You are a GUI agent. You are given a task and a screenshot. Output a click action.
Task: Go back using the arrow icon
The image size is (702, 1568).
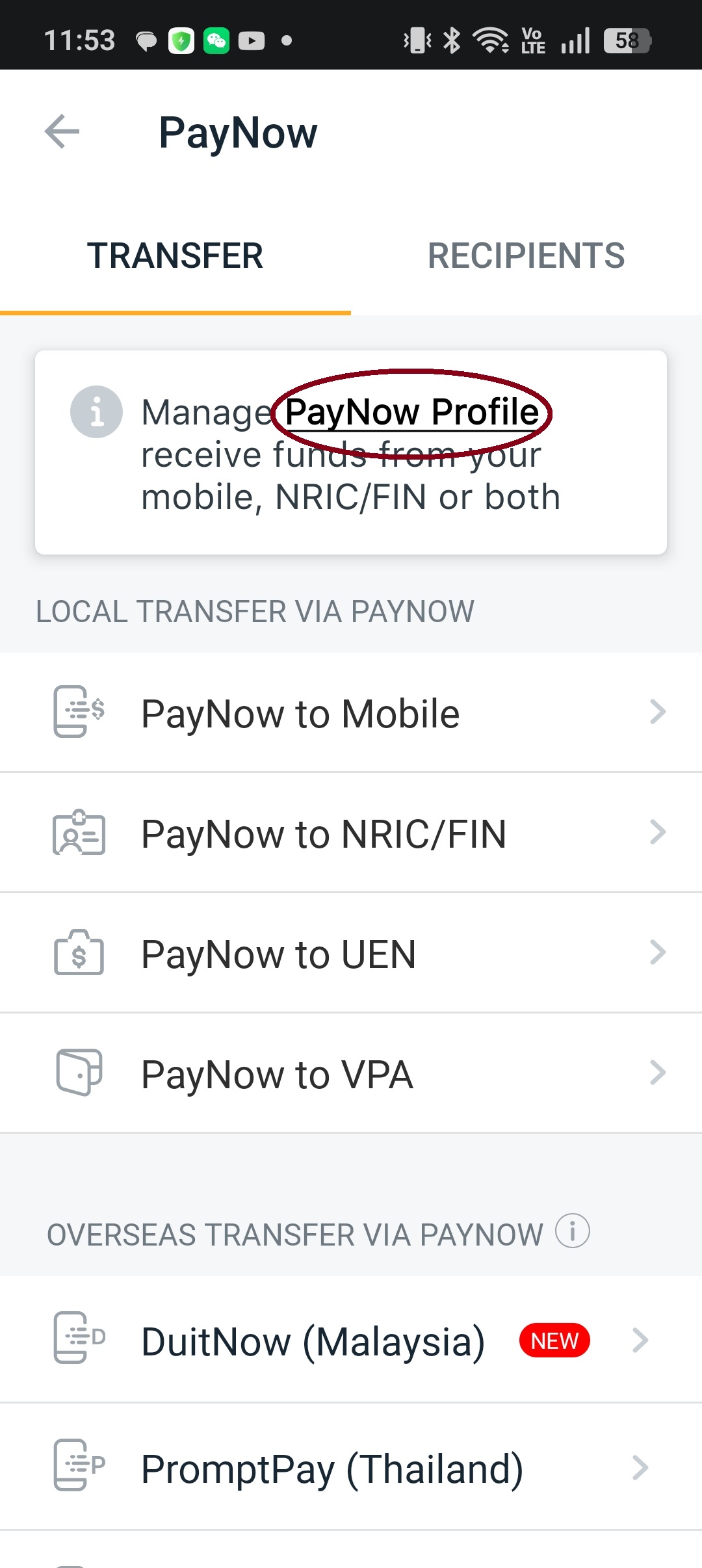pos(62,132)
